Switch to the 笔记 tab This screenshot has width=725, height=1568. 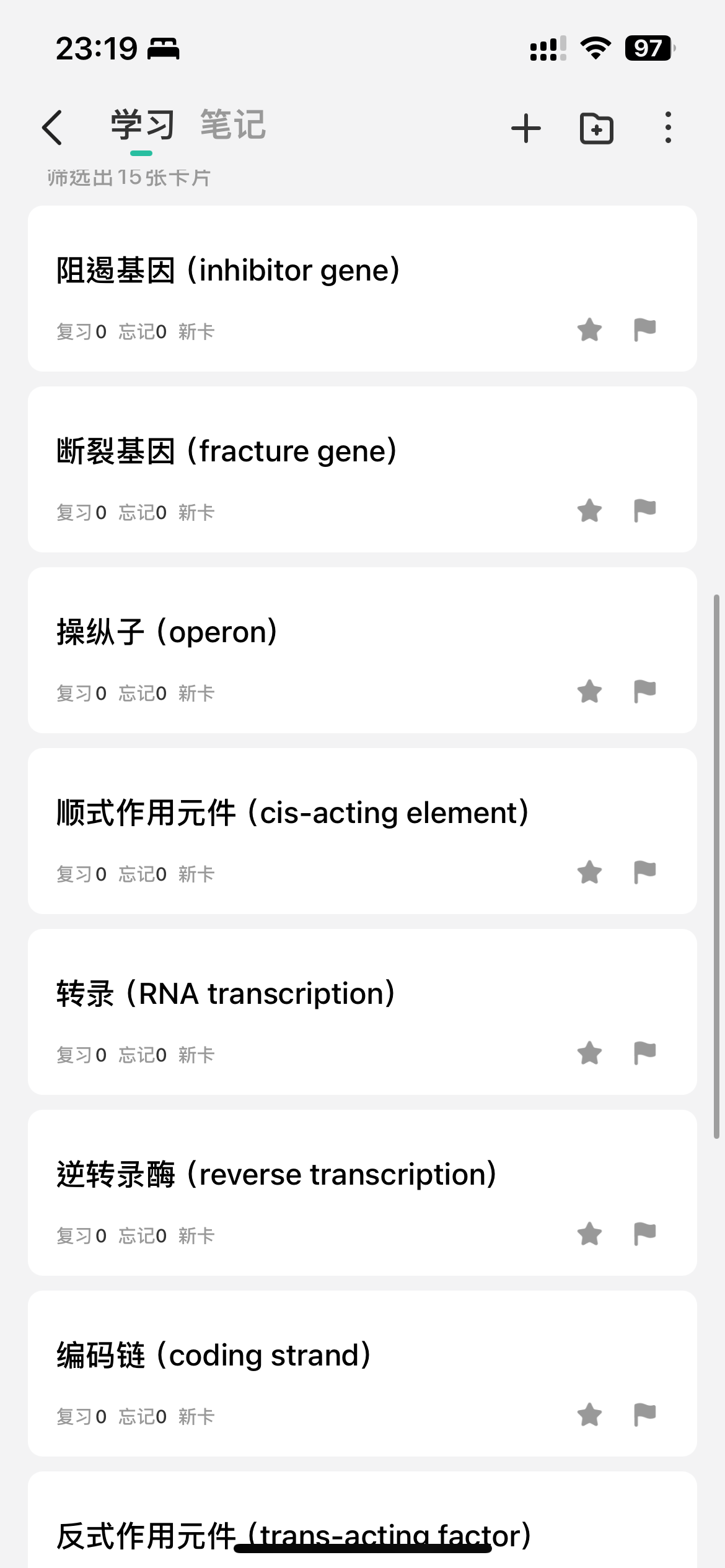[x=233, y=124]
